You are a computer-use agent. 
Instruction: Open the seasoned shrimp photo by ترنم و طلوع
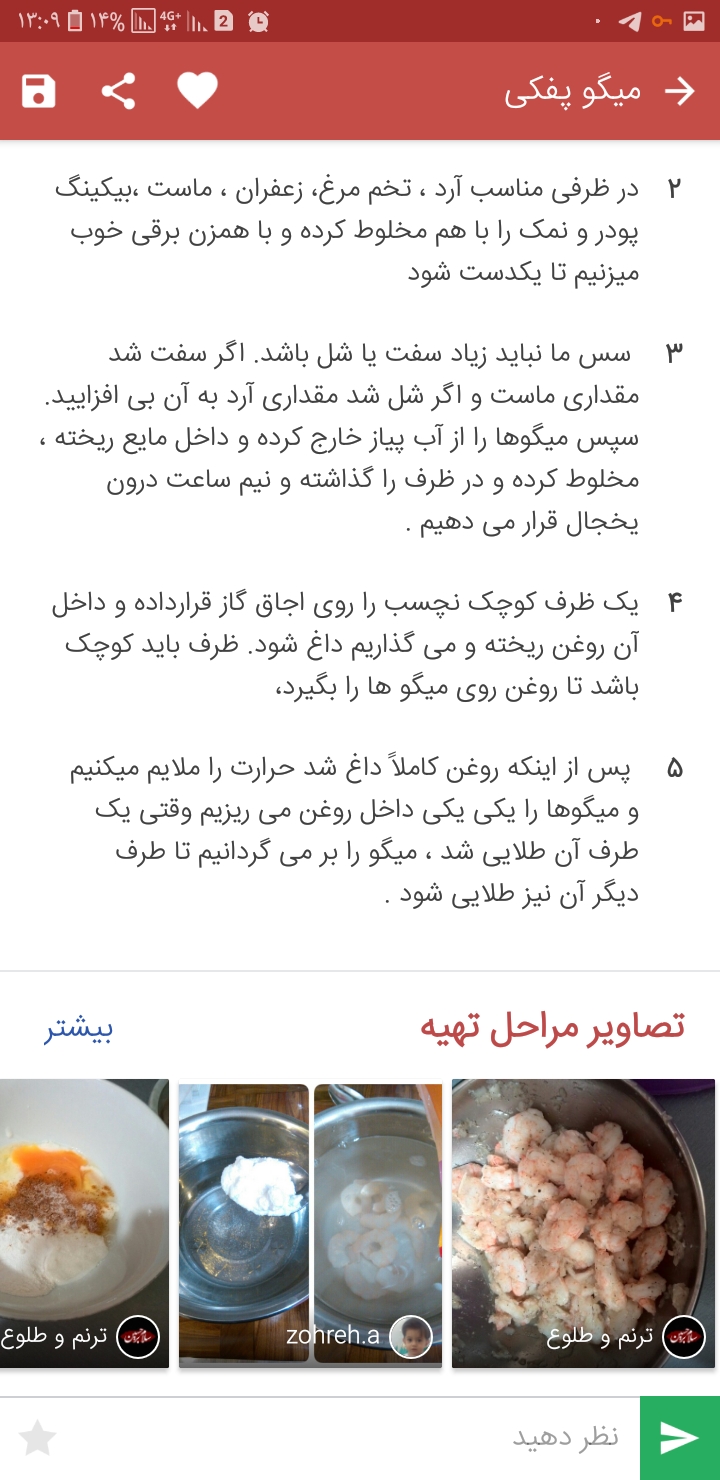[583, 1222]
